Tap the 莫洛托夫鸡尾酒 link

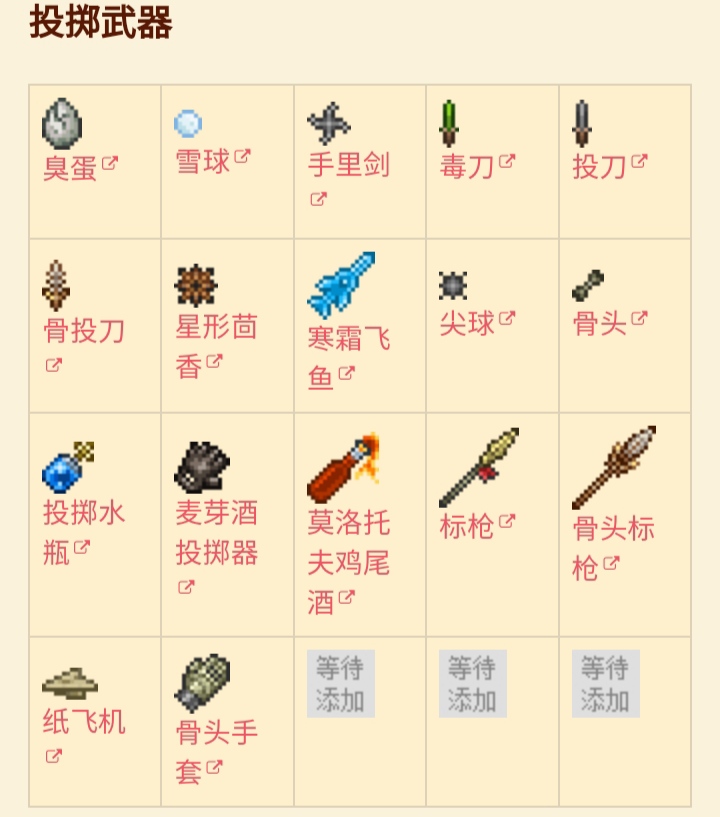coord(348,524)
